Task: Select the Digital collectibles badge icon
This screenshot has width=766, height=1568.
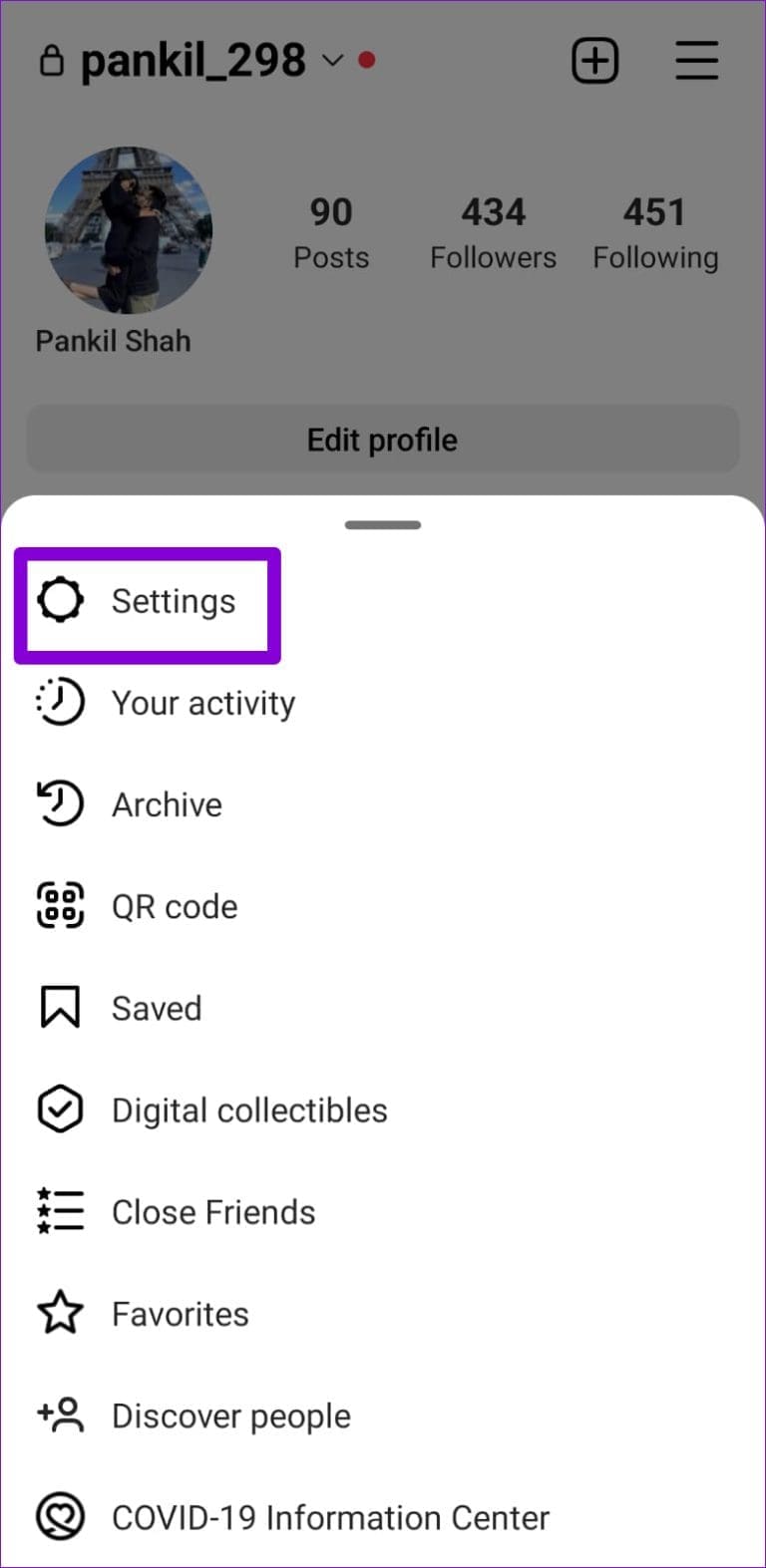Action: pyautogui.click(x=60, y=1108)
